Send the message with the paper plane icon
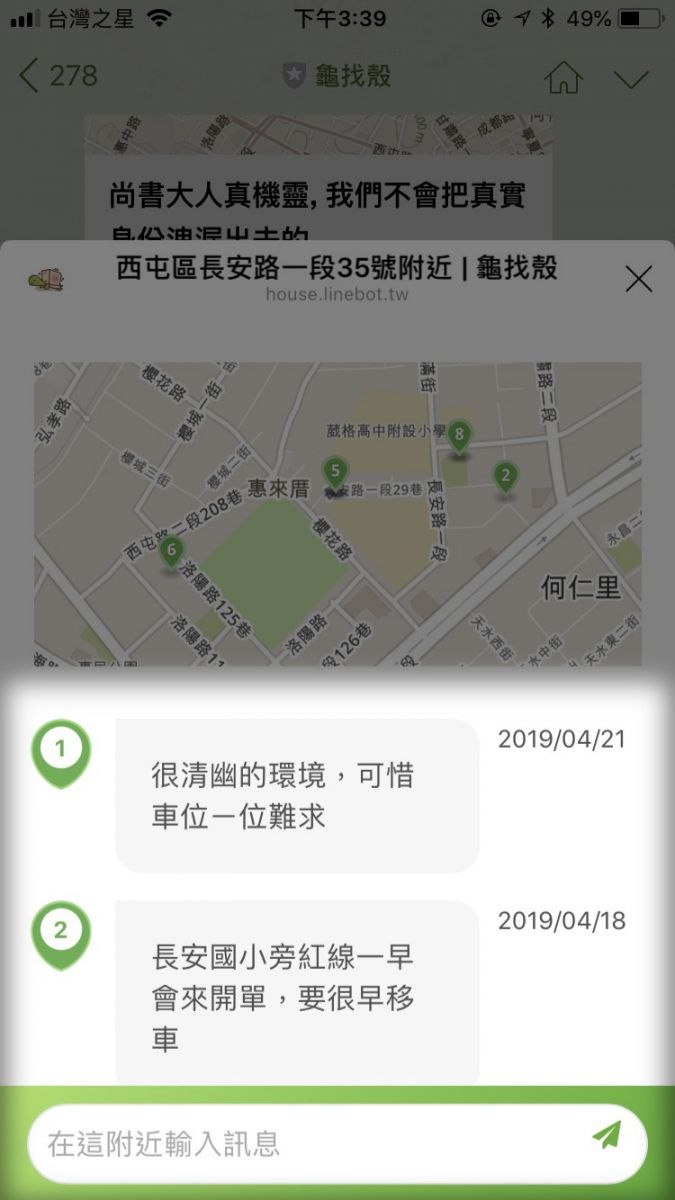Screen dimensions: 675x1200 (606, 1135)
